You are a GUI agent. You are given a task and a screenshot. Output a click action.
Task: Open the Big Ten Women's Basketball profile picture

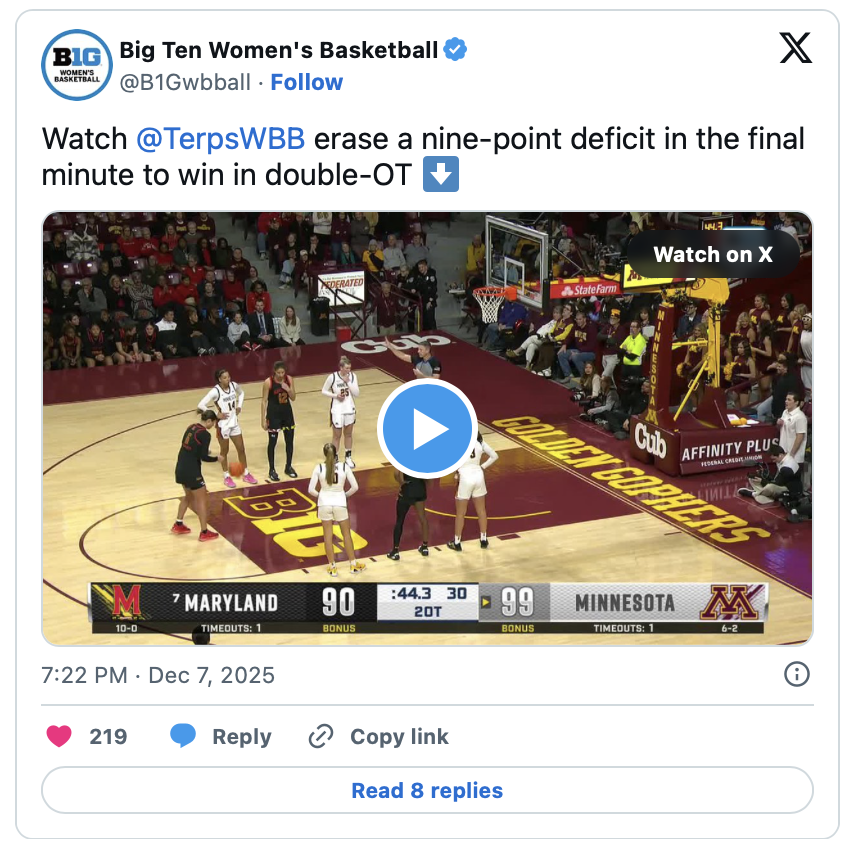76,66
